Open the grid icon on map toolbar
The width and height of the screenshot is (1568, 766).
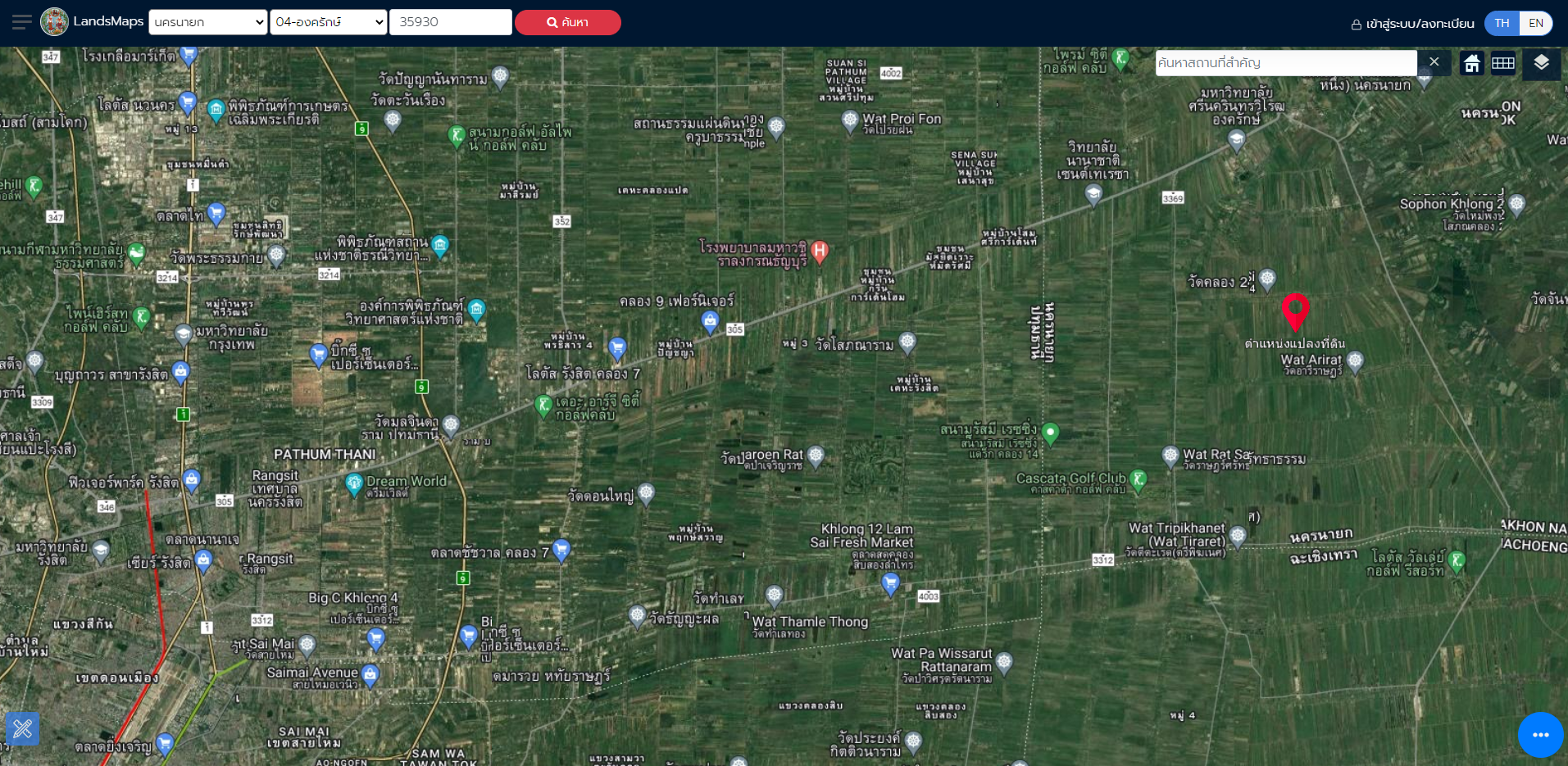click(1503, 63)
